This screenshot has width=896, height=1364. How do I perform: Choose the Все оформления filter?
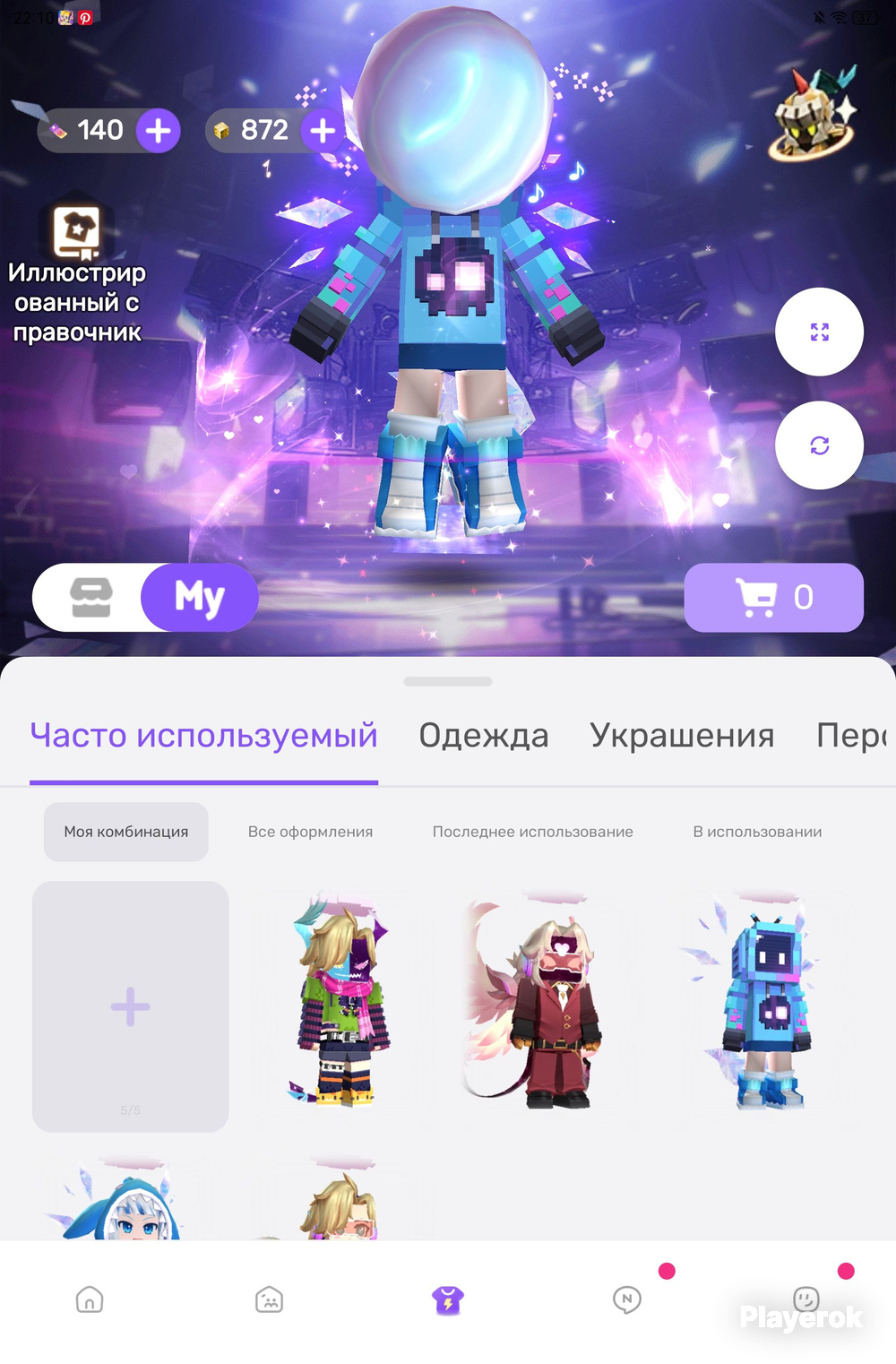point(310,832)
